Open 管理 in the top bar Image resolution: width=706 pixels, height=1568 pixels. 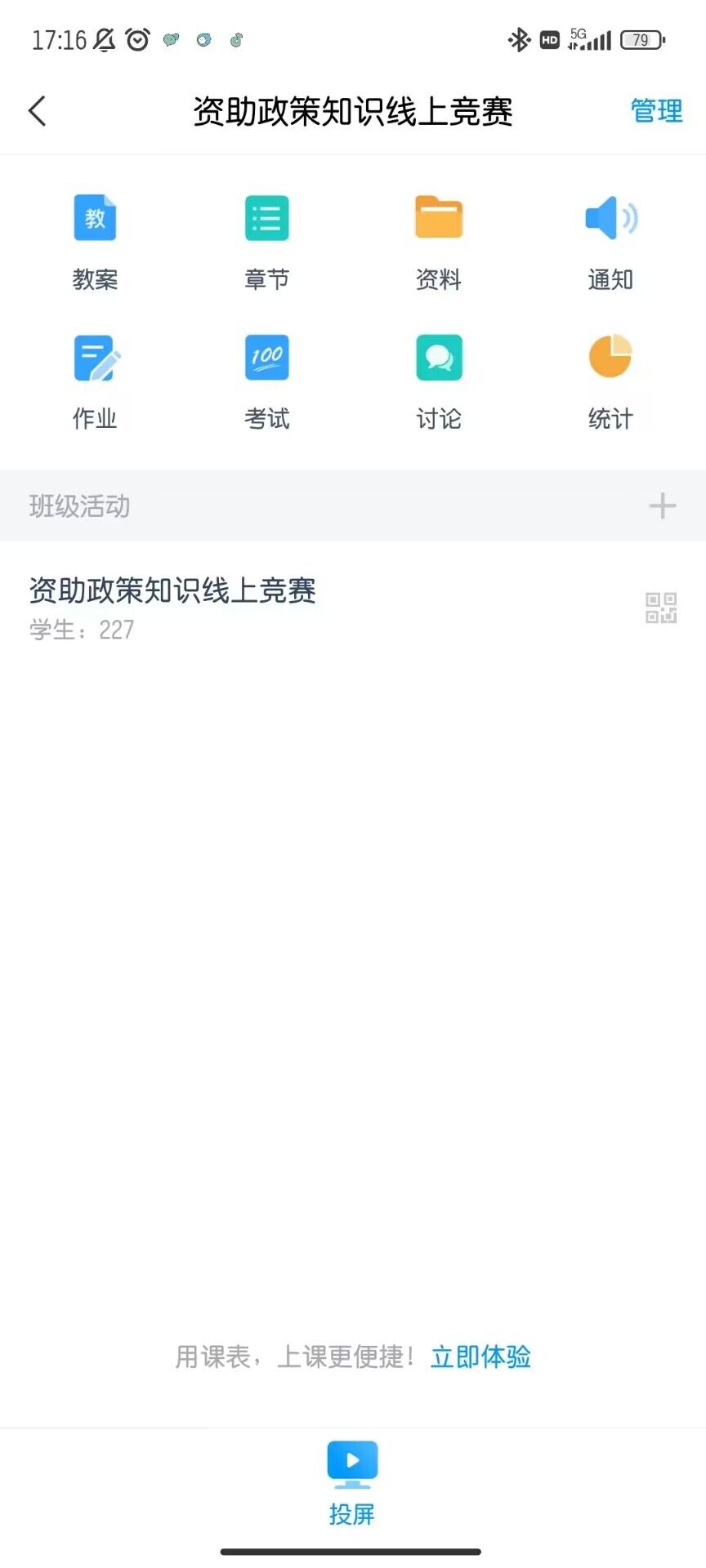(x=656, y=111)
